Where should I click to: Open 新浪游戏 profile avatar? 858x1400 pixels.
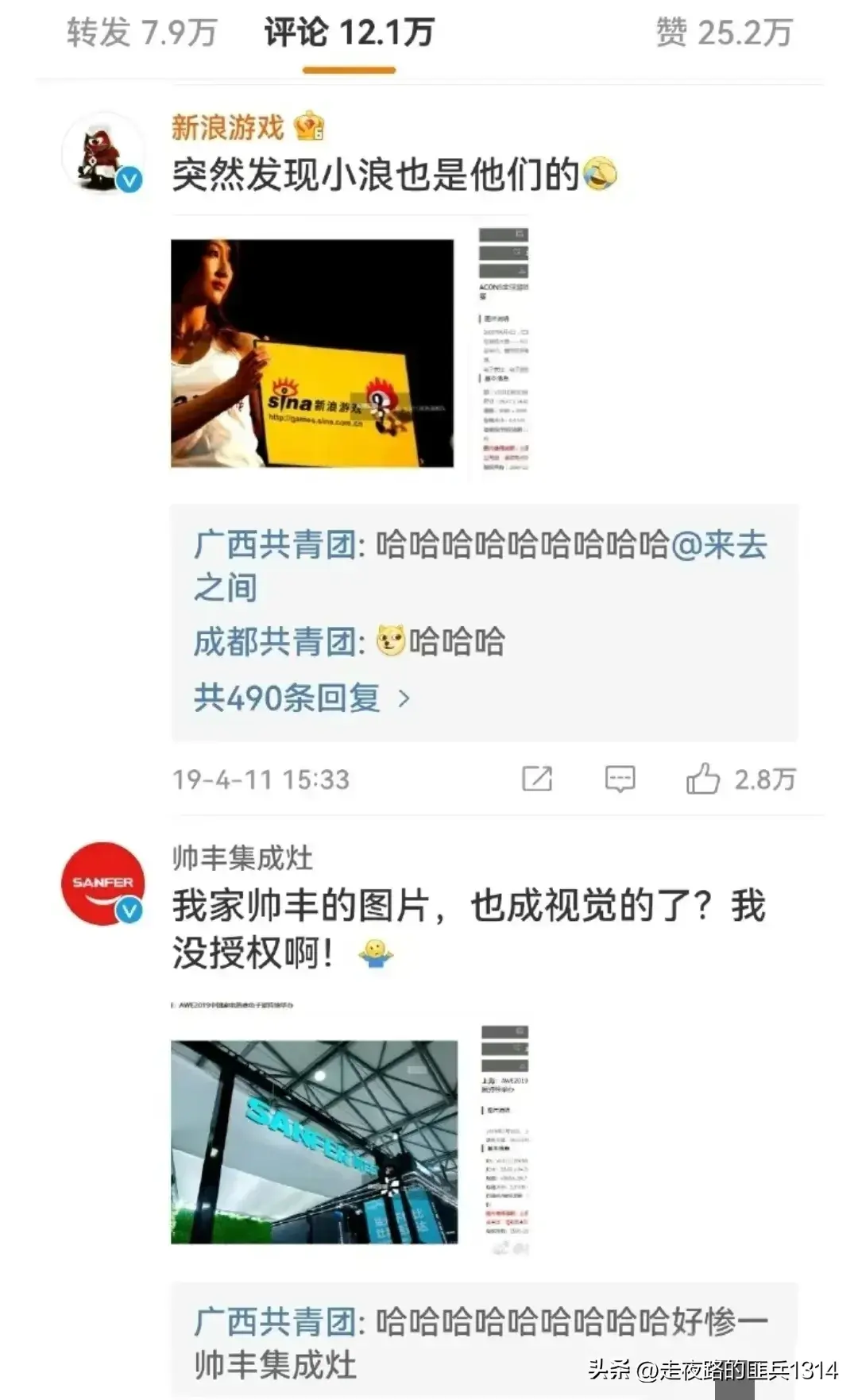point(103,153)
